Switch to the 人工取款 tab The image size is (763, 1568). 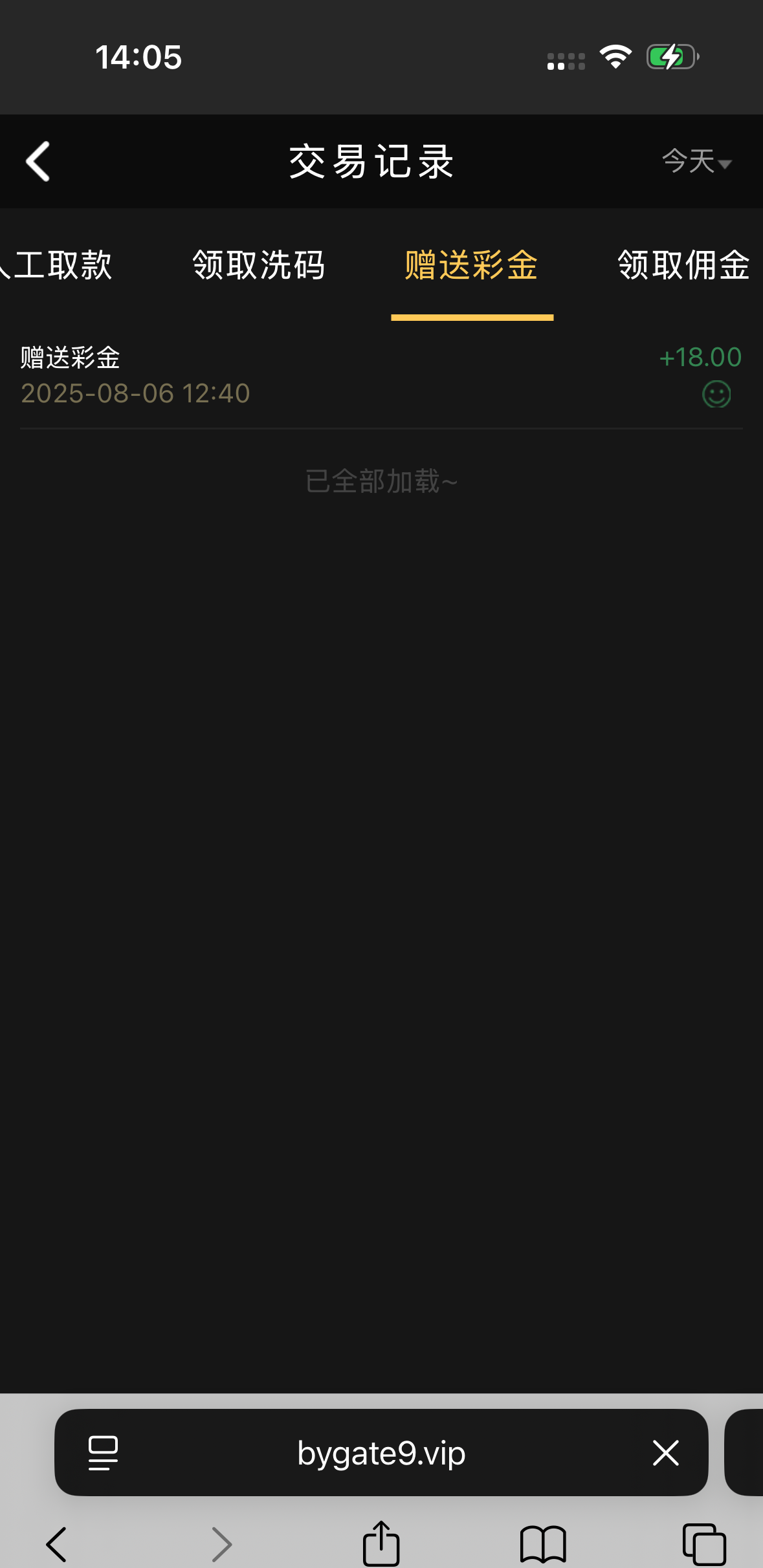pos(60,265)
